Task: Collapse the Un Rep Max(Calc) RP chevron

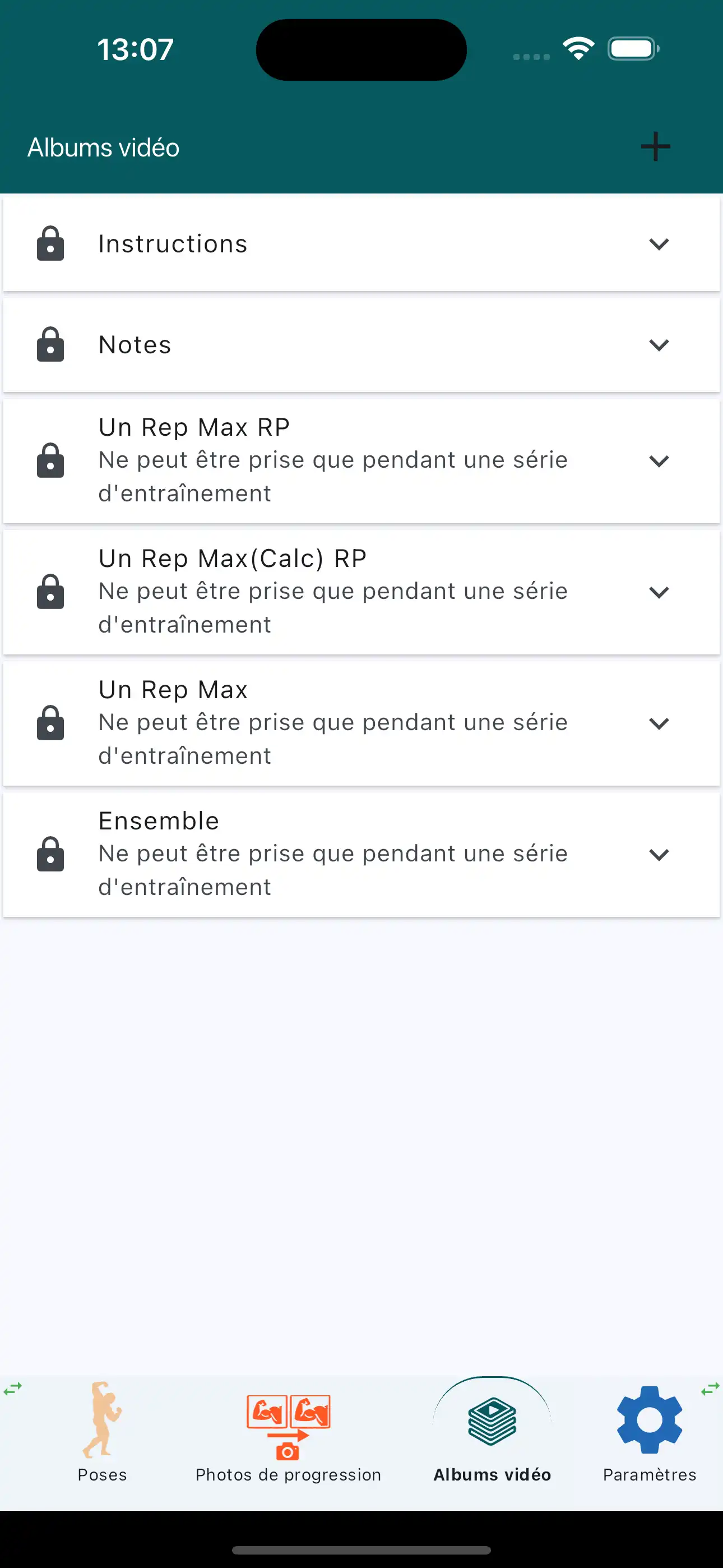Action: (659, 592)
